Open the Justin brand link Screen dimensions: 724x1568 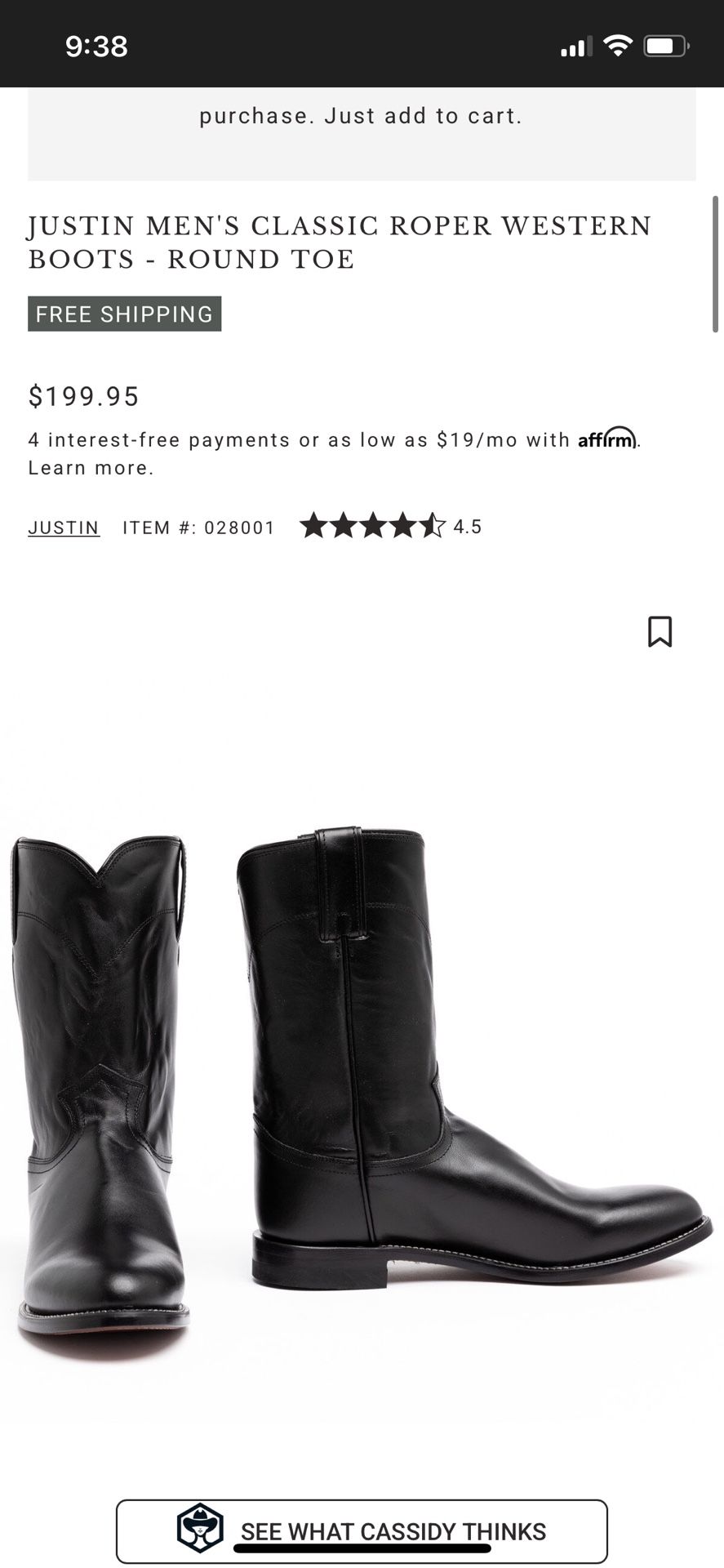(64, 528)
